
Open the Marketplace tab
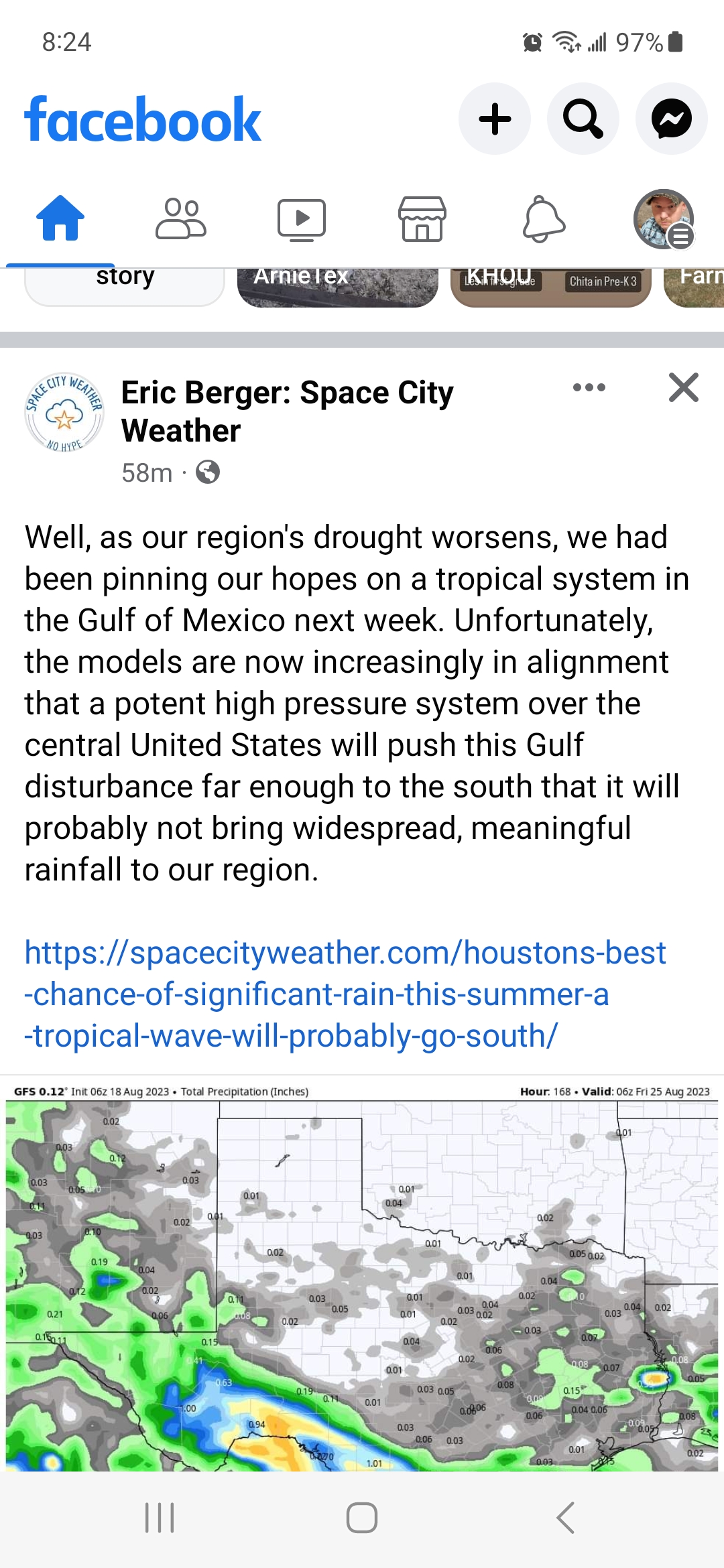(x=422, y=218)
